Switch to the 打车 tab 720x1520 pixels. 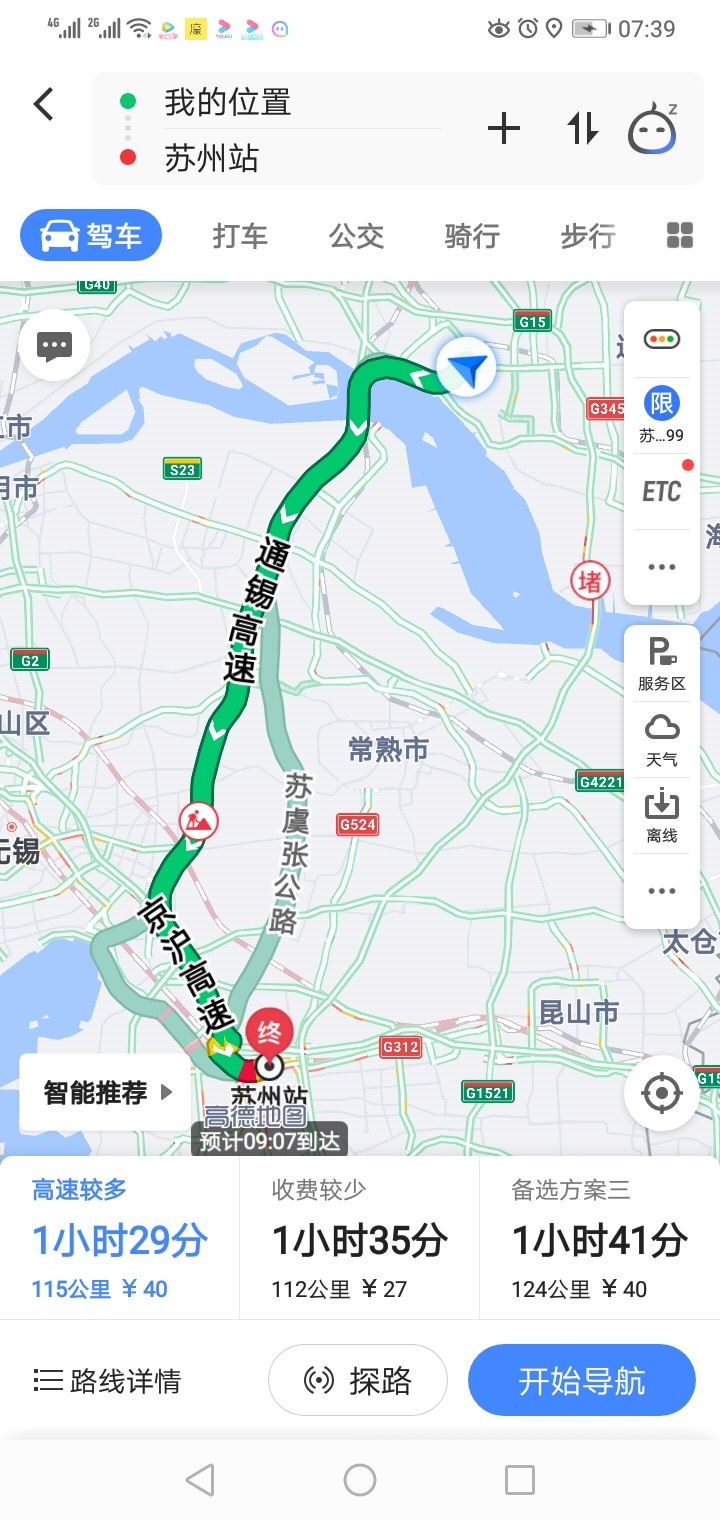[240, 236]
